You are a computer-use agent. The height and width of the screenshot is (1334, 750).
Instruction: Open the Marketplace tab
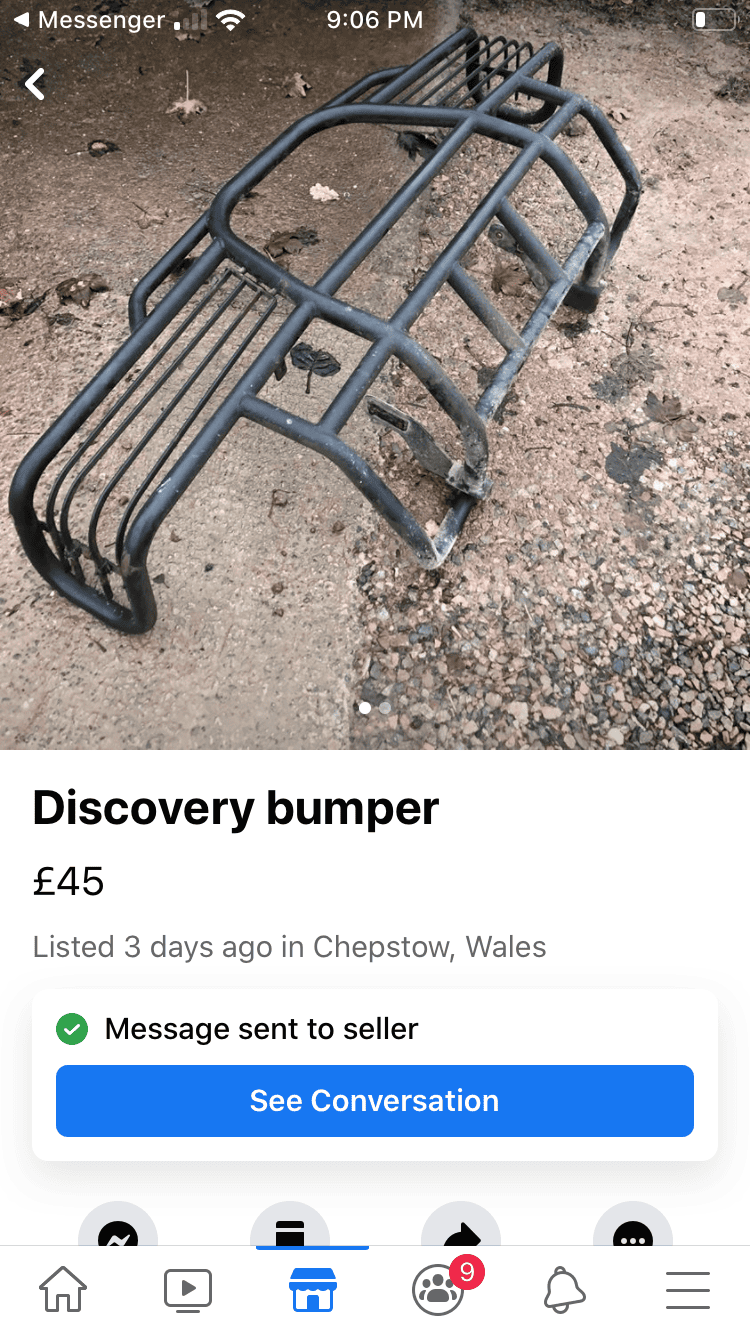coord(313,1290)
